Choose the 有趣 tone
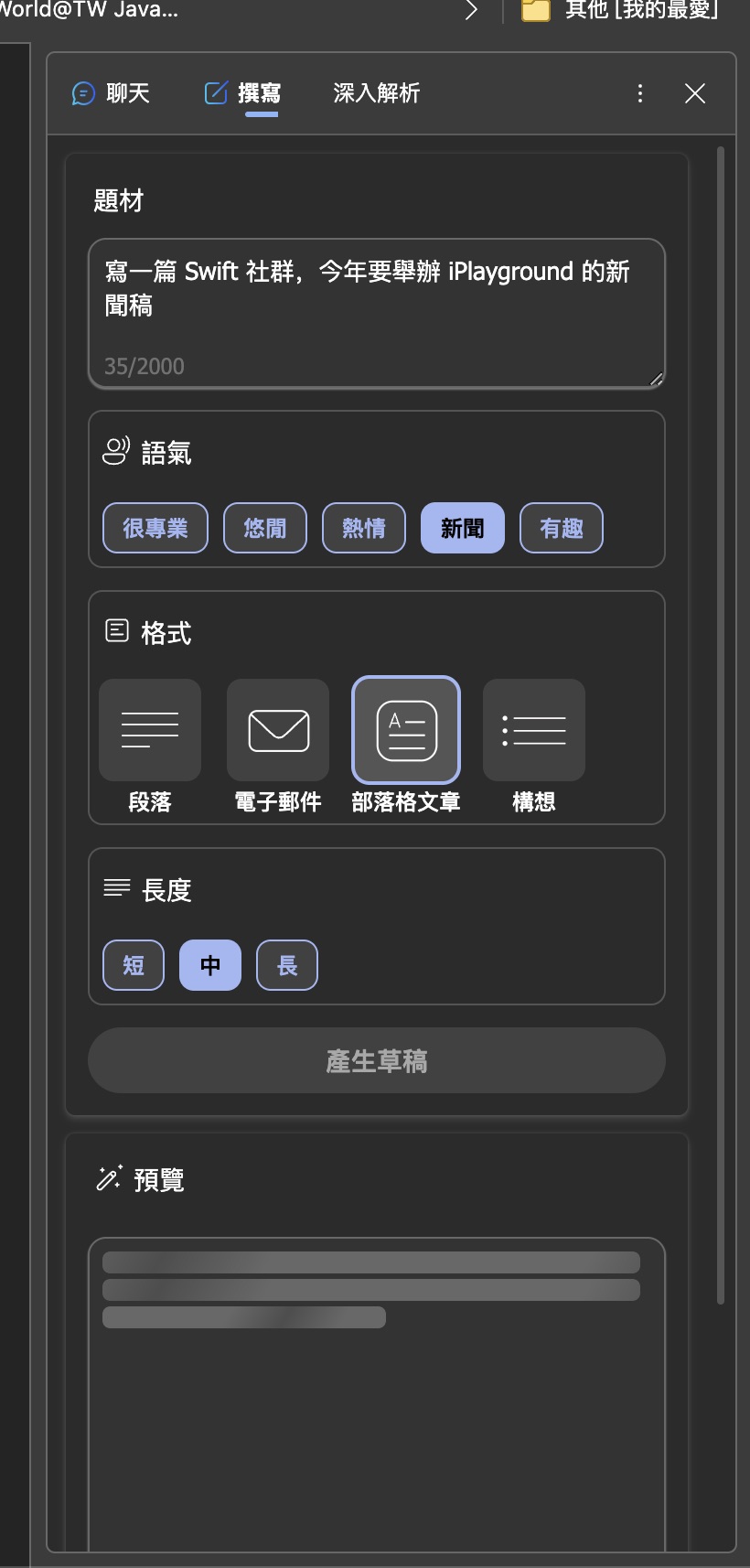750x1568 pixels. pyautogui.click(x=562, y=528)
